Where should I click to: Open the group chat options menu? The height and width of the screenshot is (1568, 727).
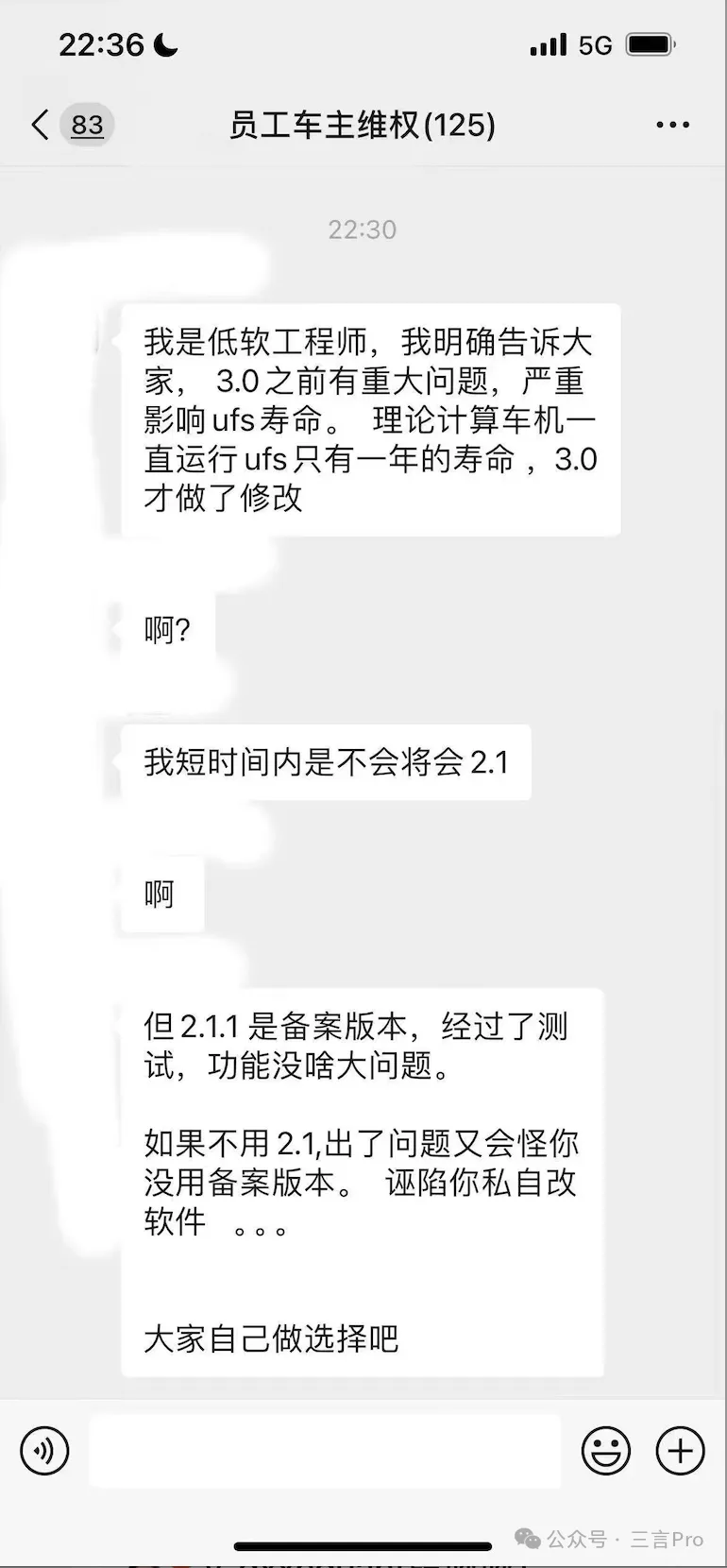(672, 125)
